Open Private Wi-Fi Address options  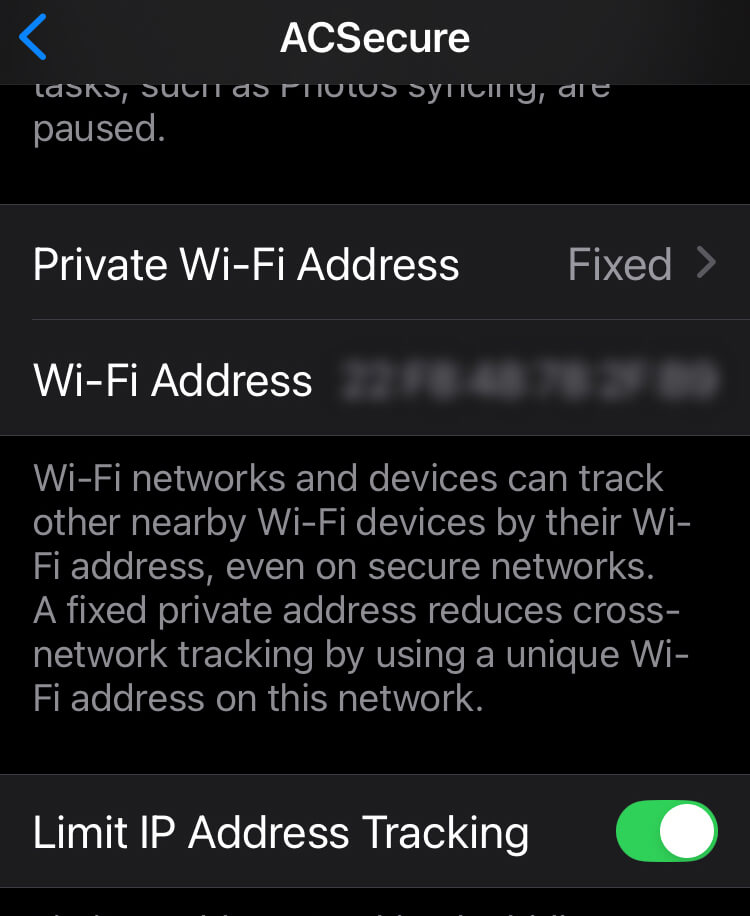tap(375, 264)
